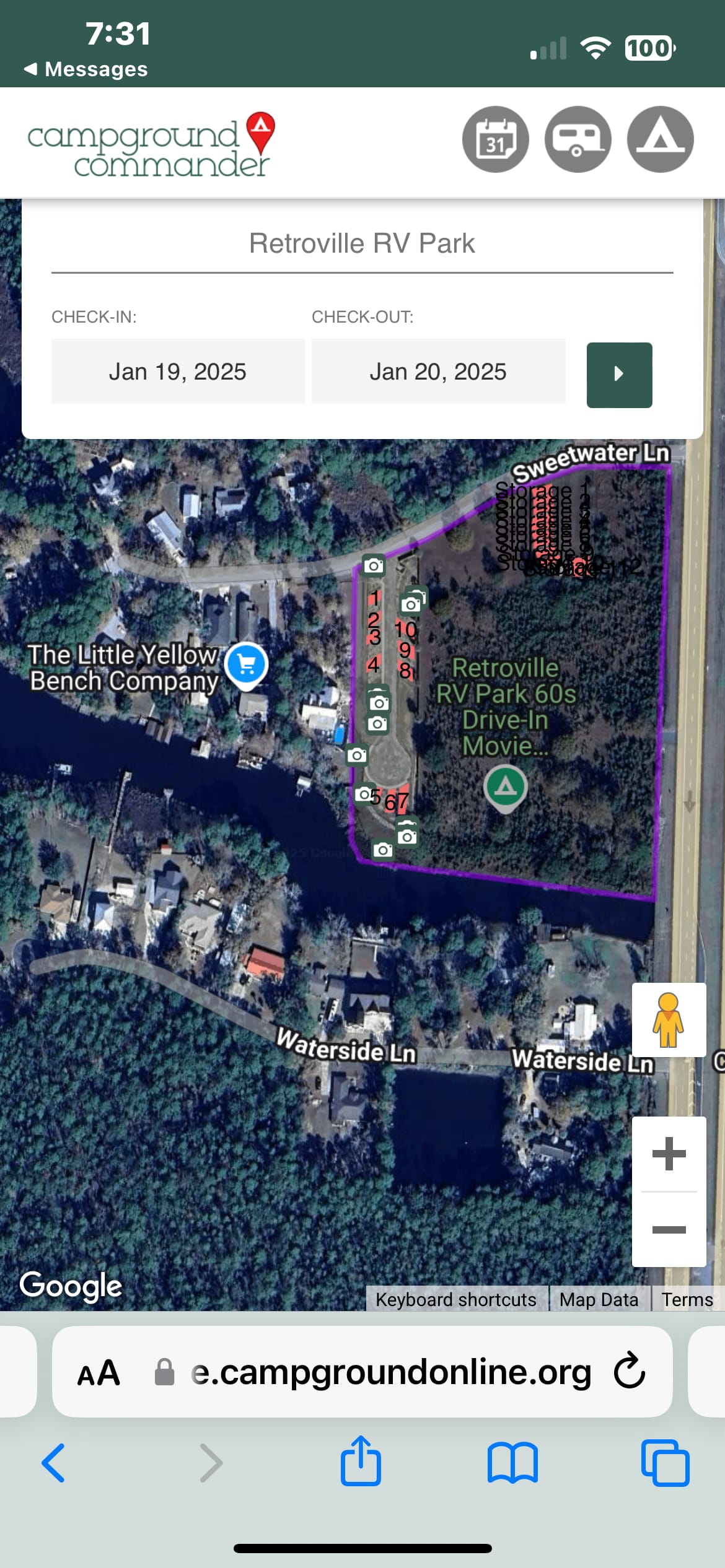Tap the Safari share icon

click(362, 1465)
